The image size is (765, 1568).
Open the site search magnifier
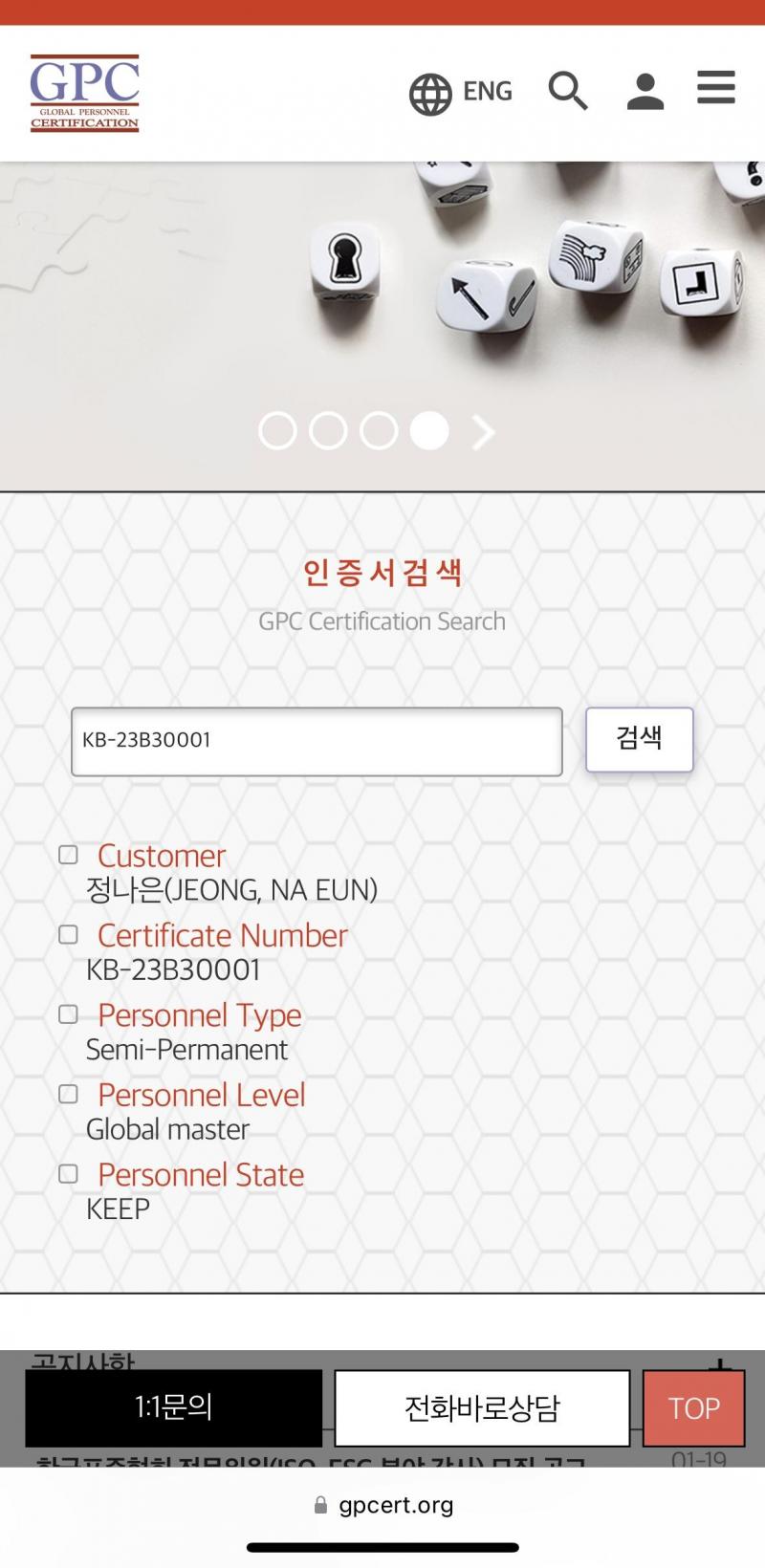(x=568, y=92)
